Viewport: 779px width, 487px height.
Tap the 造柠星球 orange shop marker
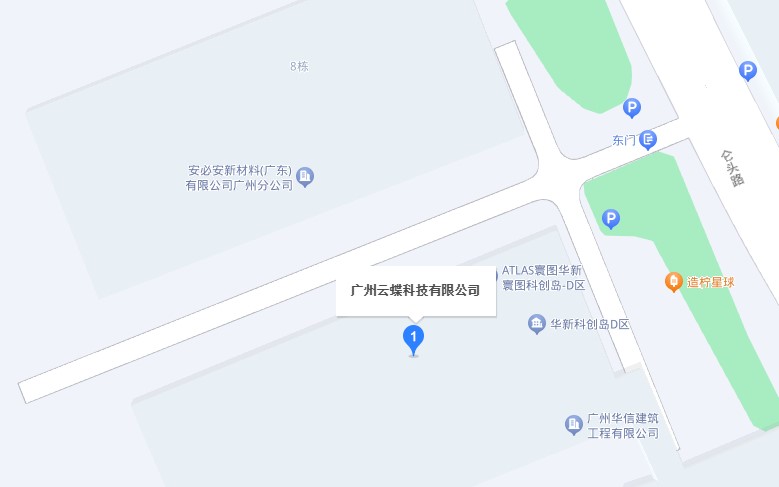[674, 282]
